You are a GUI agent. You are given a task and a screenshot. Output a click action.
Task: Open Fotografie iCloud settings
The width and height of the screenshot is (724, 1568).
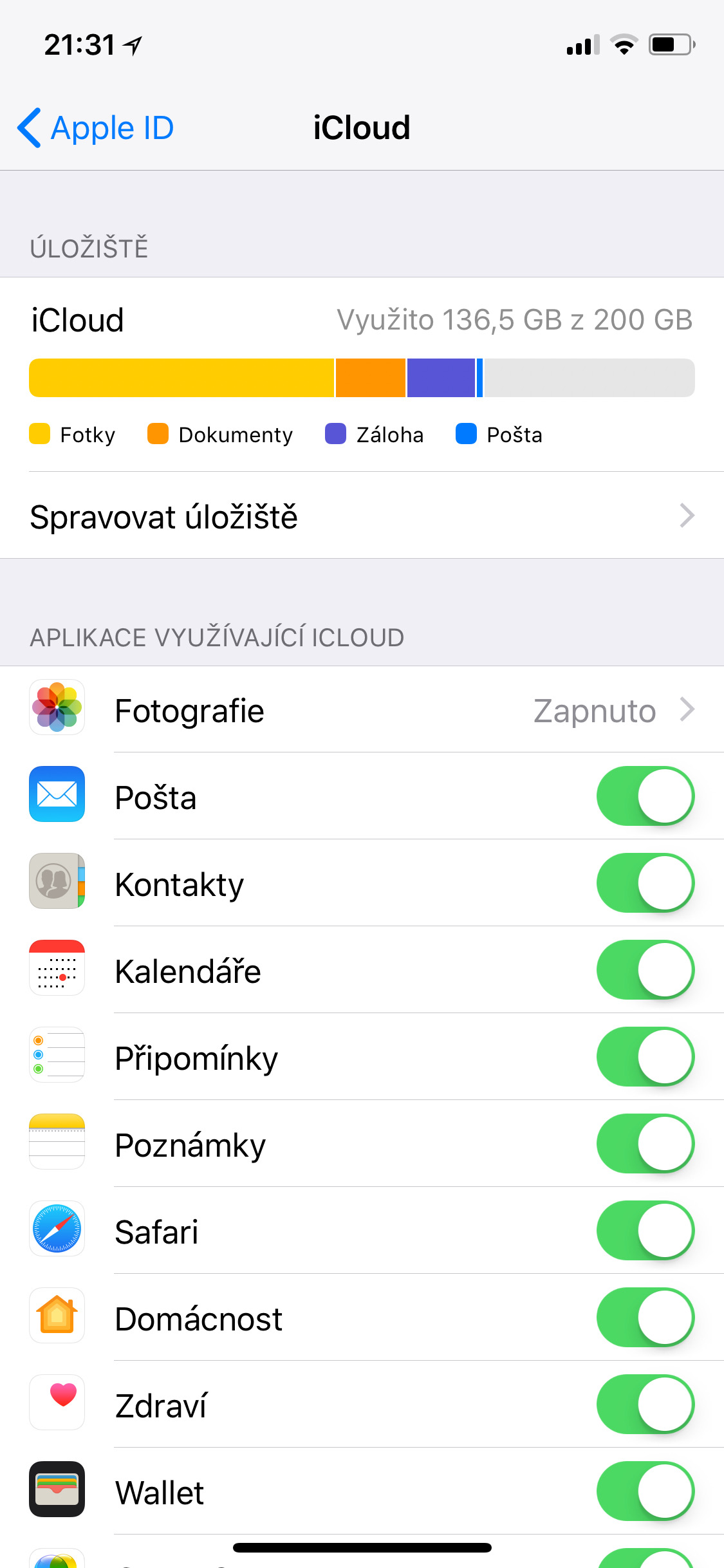[x=362, y=710]
